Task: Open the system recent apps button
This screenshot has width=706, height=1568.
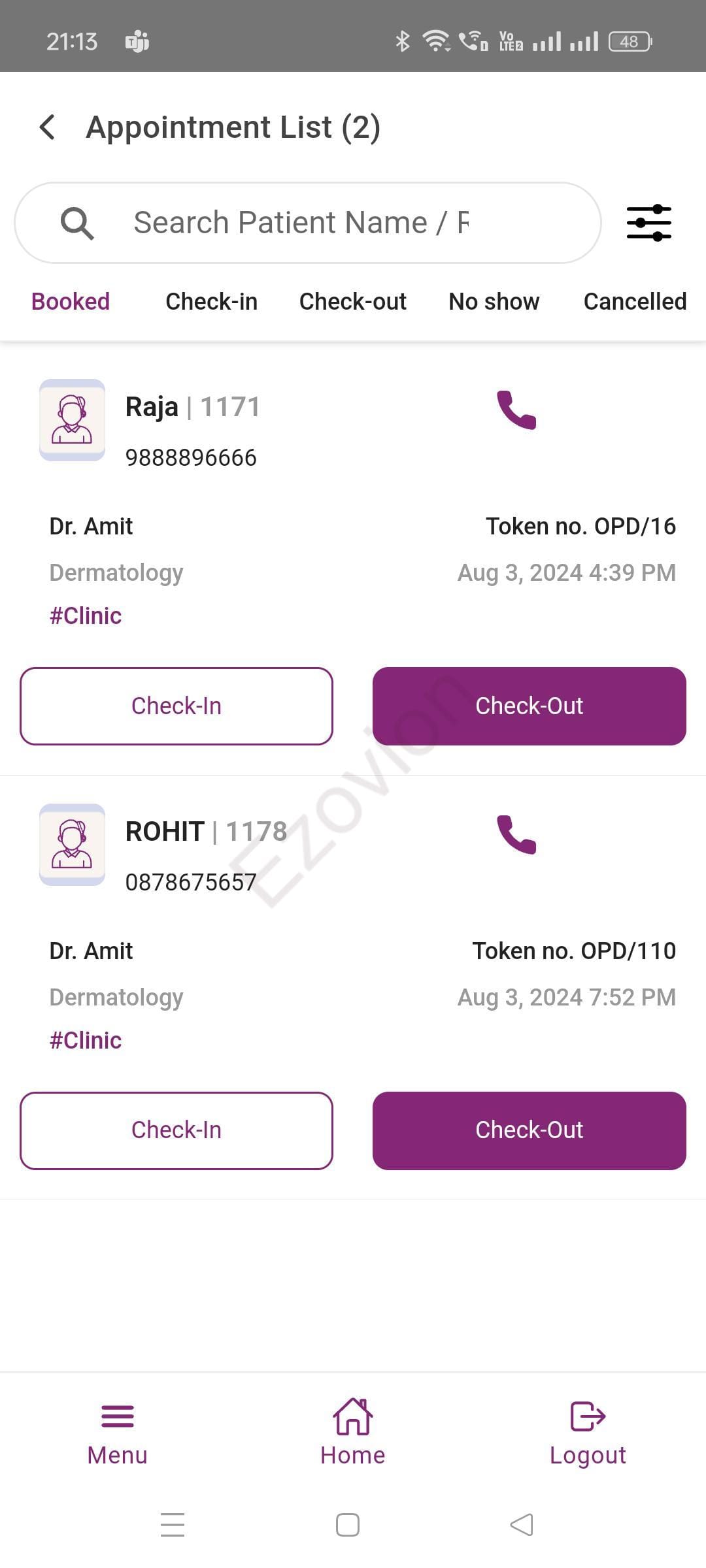Action: click(x=173, y=1525)
